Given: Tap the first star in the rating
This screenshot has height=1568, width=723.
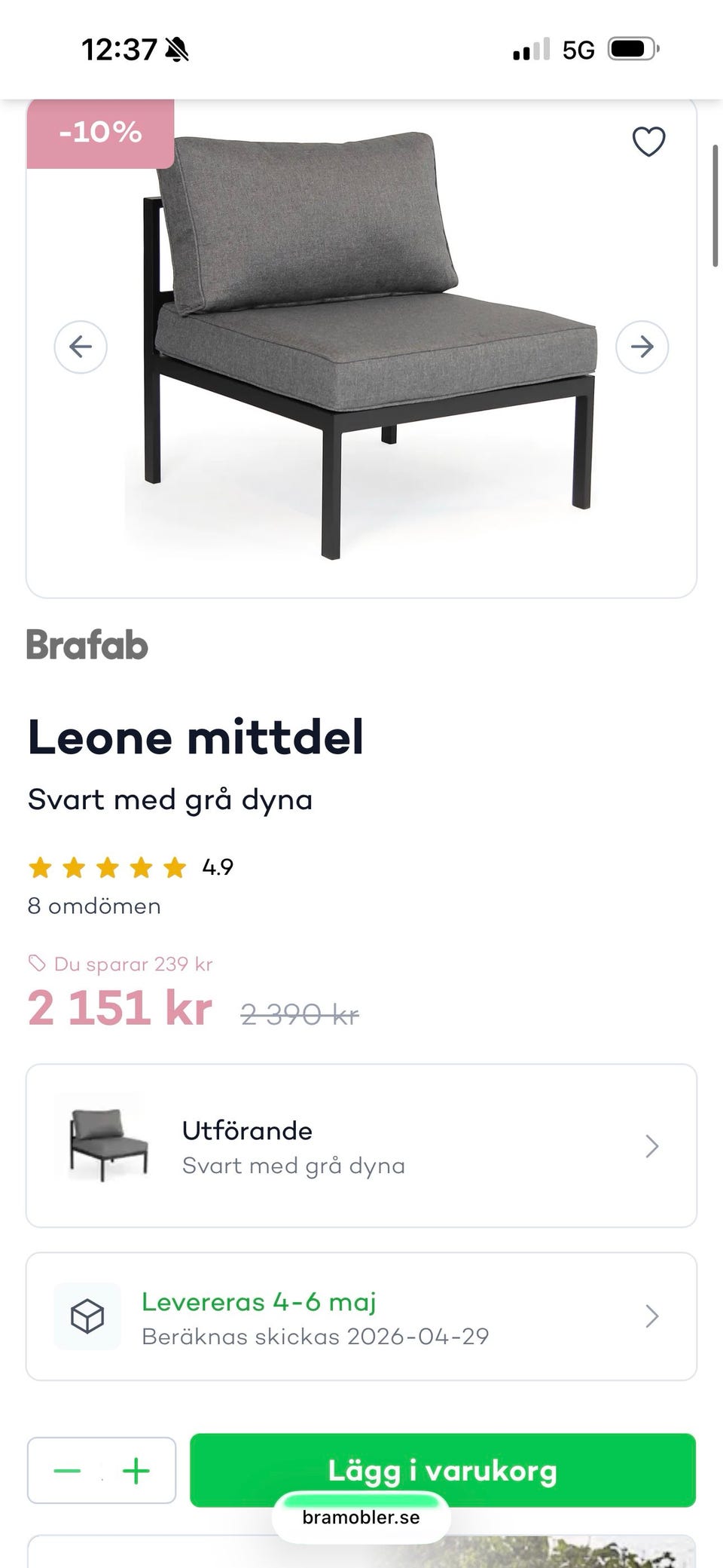Looking at the screenshot, I should [41, 867].
